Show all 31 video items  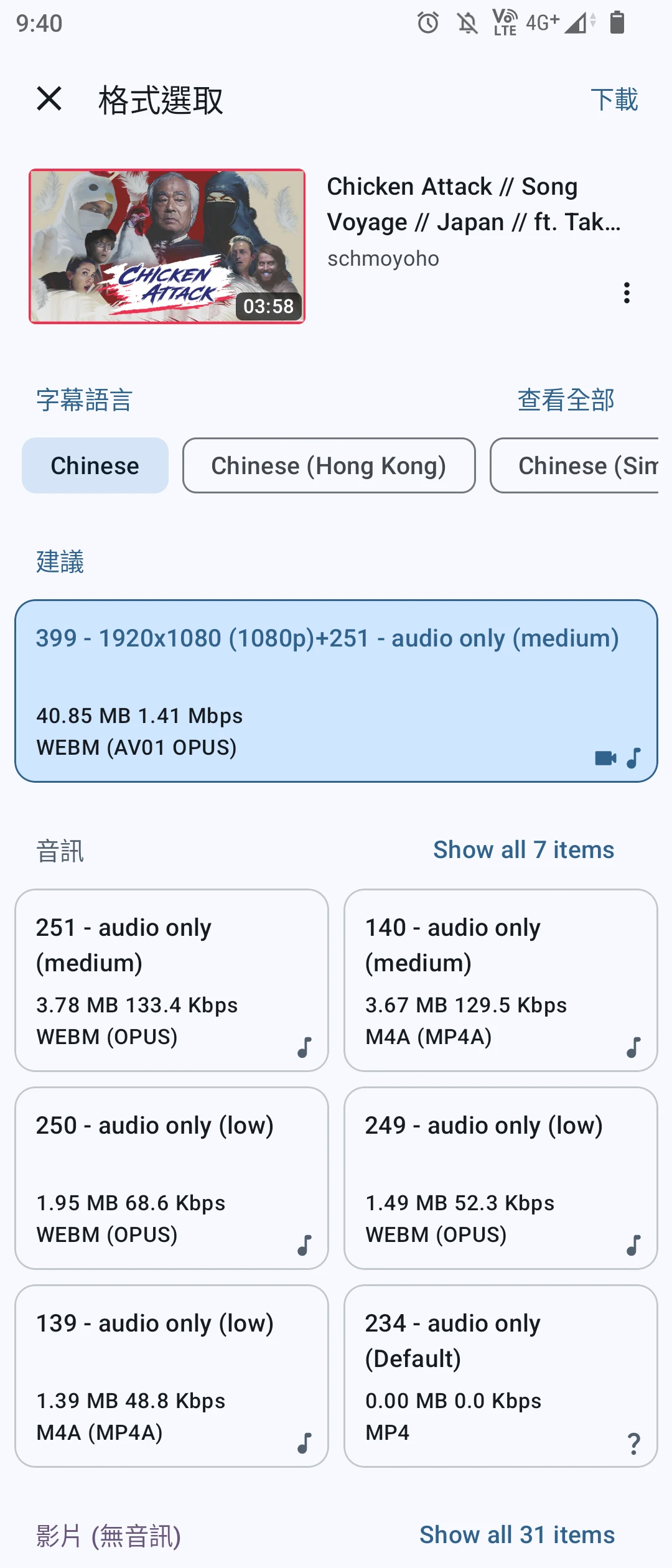pyautogui.click(x=516, y=1535)
